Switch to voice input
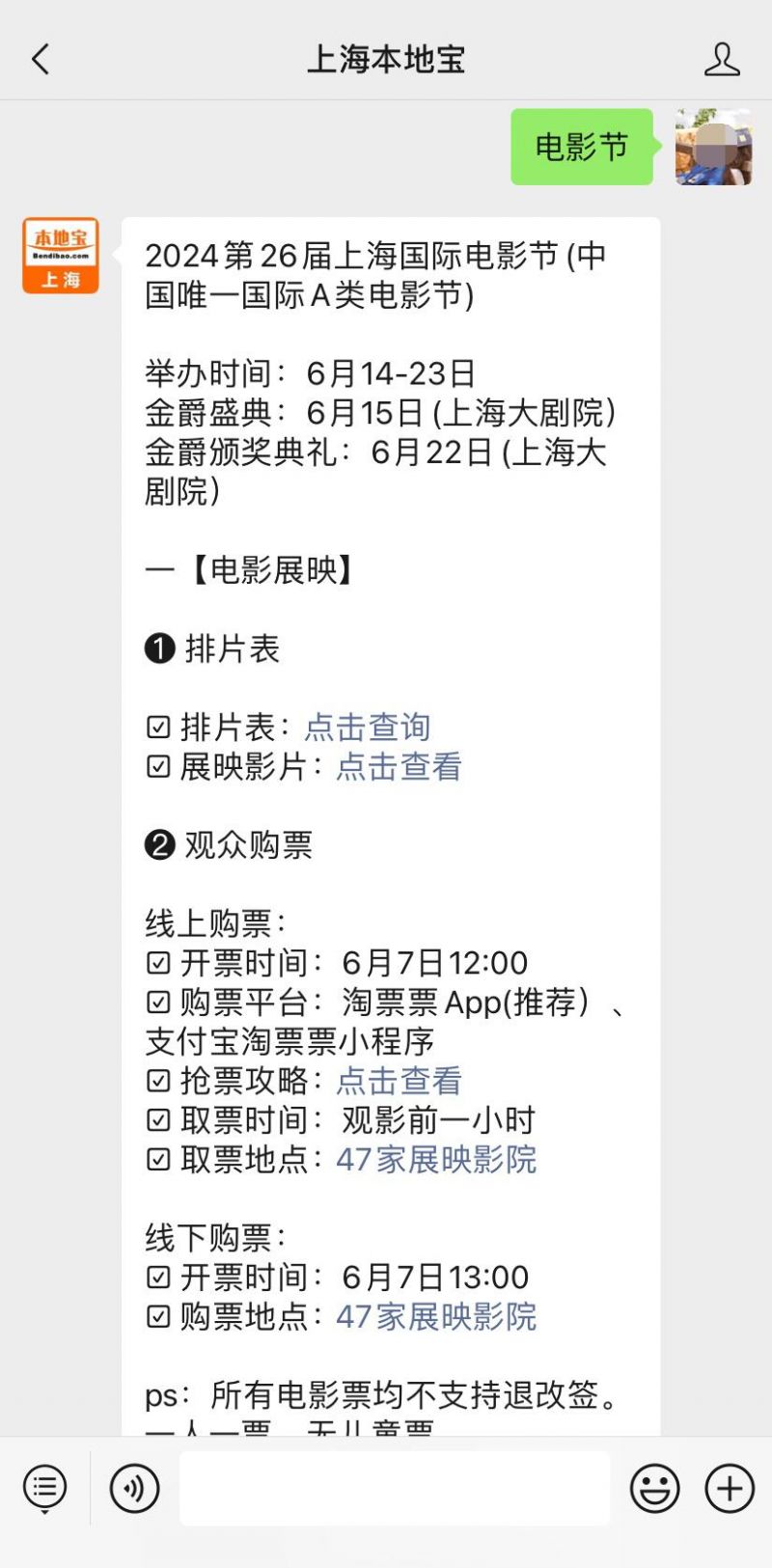The image size is (772, 1568). pyautogui.click(x=134, y=1489)
